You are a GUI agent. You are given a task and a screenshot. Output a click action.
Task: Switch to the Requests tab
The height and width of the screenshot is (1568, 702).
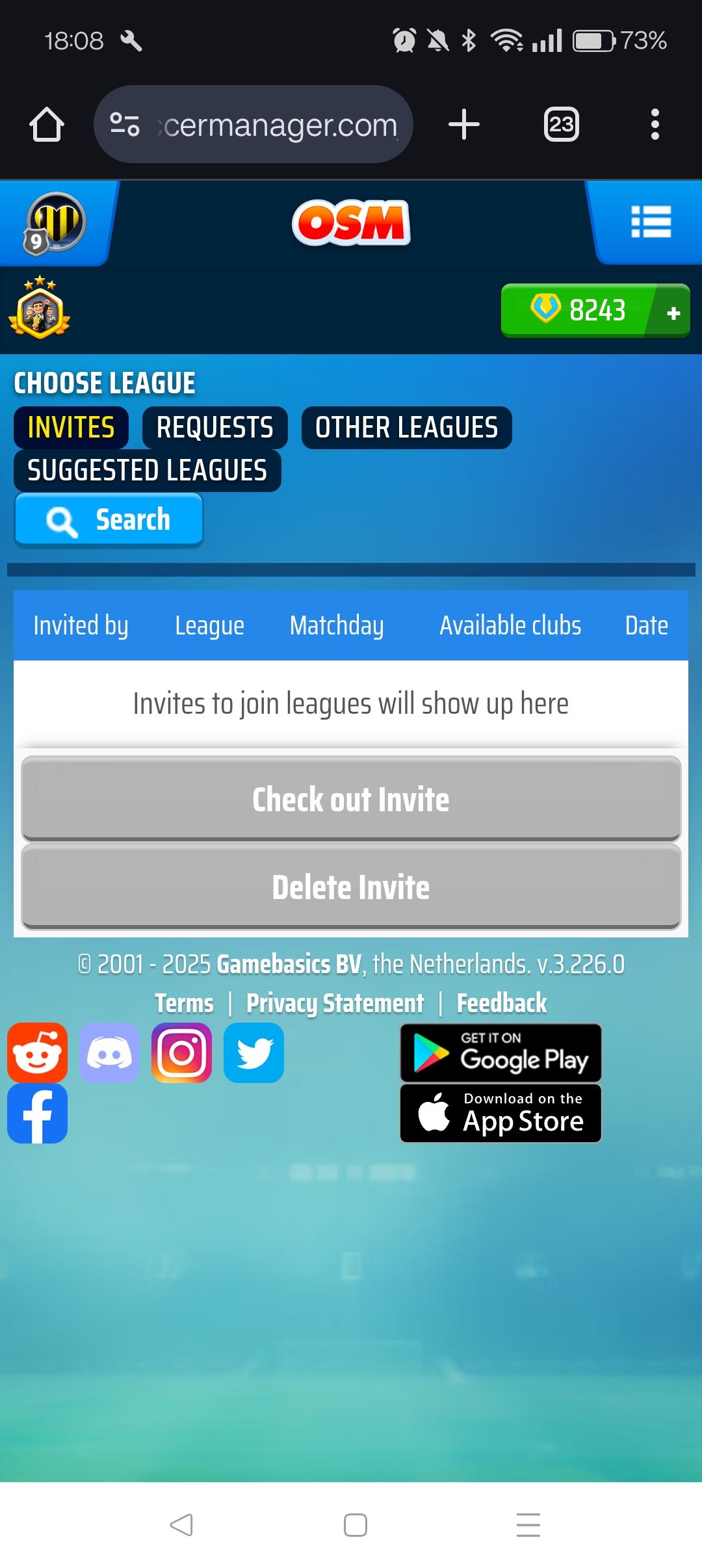click(214, 428)
